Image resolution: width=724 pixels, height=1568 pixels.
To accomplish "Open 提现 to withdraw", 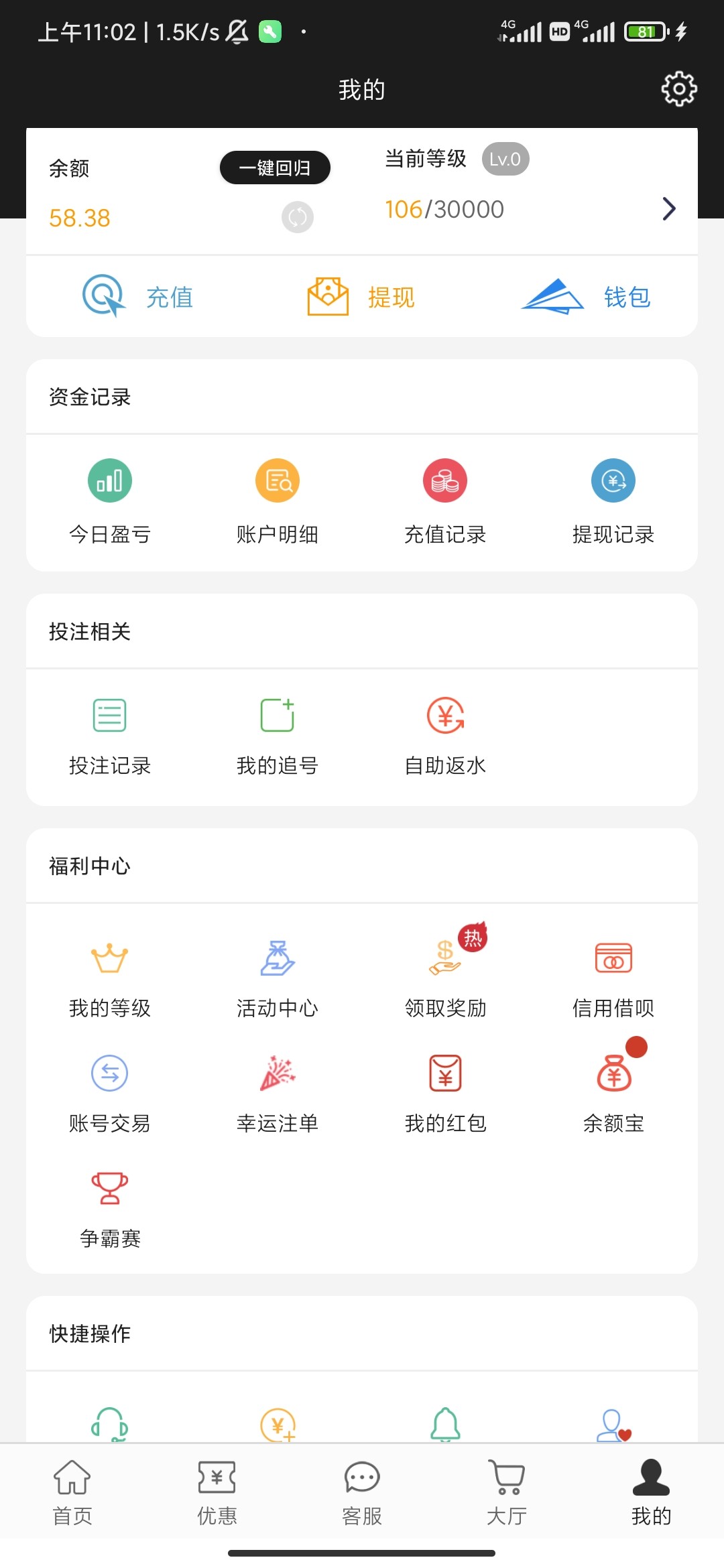I will tap(361, 297).
